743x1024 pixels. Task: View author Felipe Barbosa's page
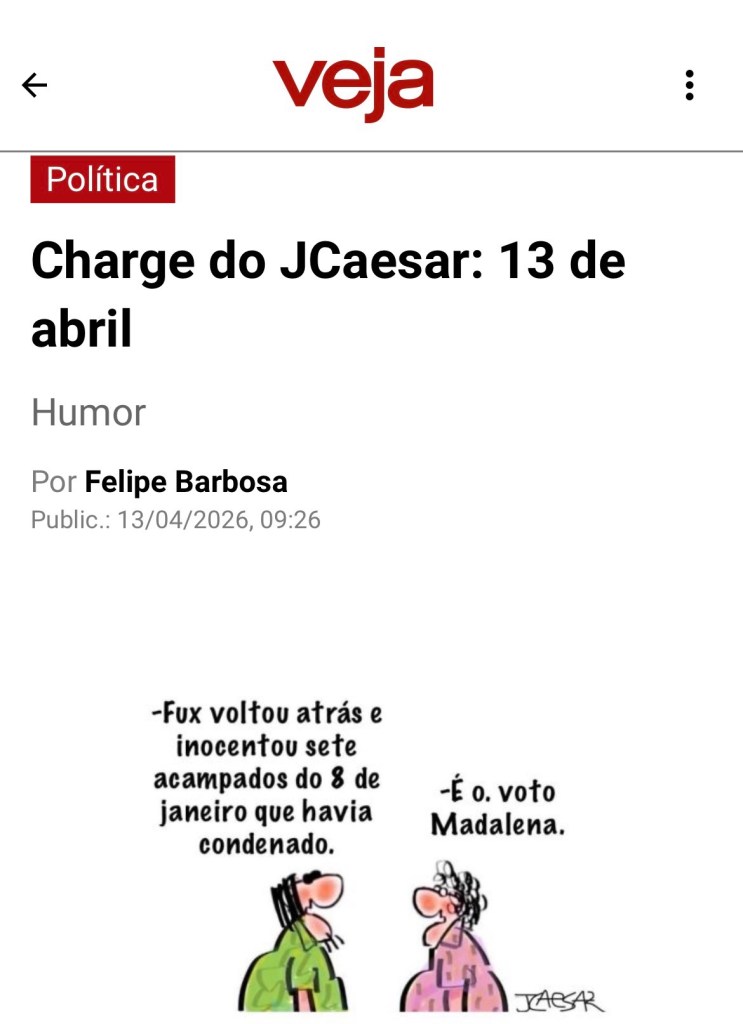pos(186,482)
